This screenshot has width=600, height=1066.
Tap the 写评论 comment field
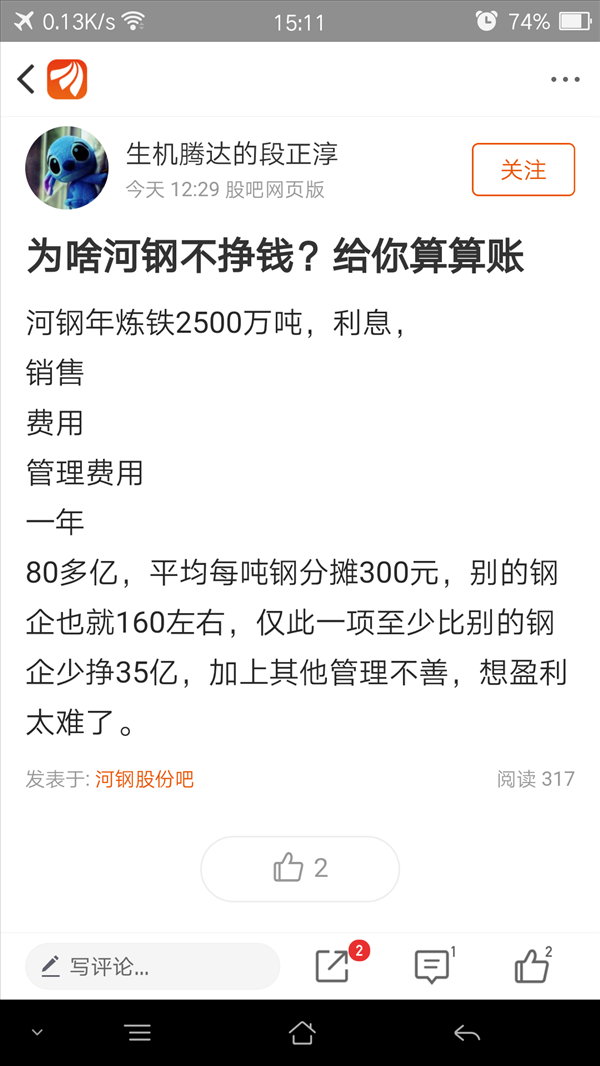click(x=153, y=966)
